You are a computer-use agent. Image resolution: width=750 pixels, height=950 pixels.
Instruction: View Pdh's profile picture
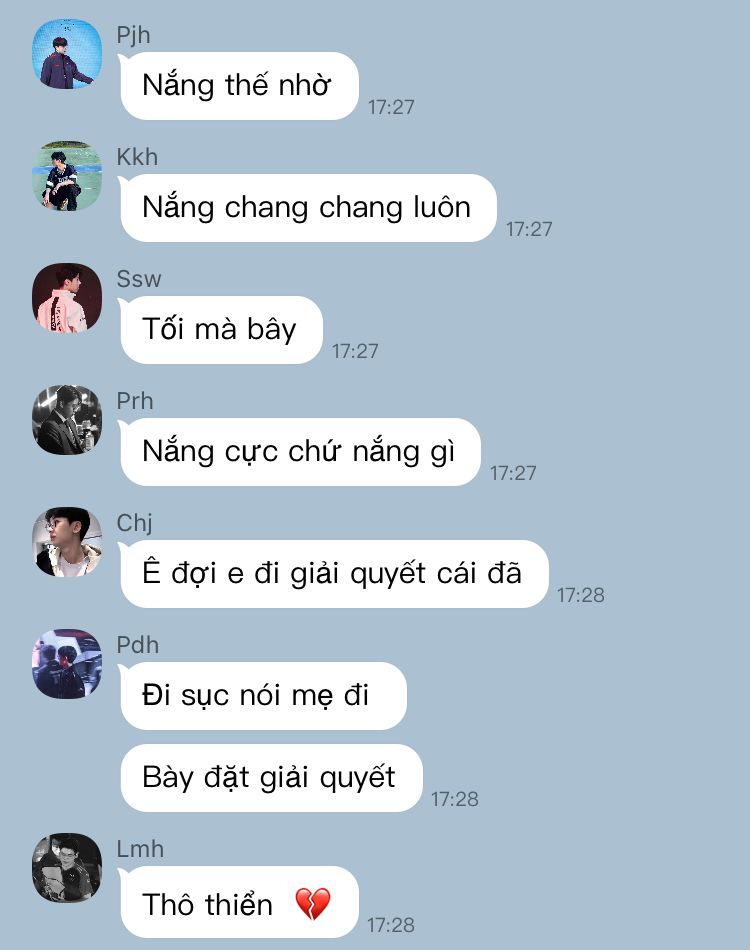tap(67, 663)
